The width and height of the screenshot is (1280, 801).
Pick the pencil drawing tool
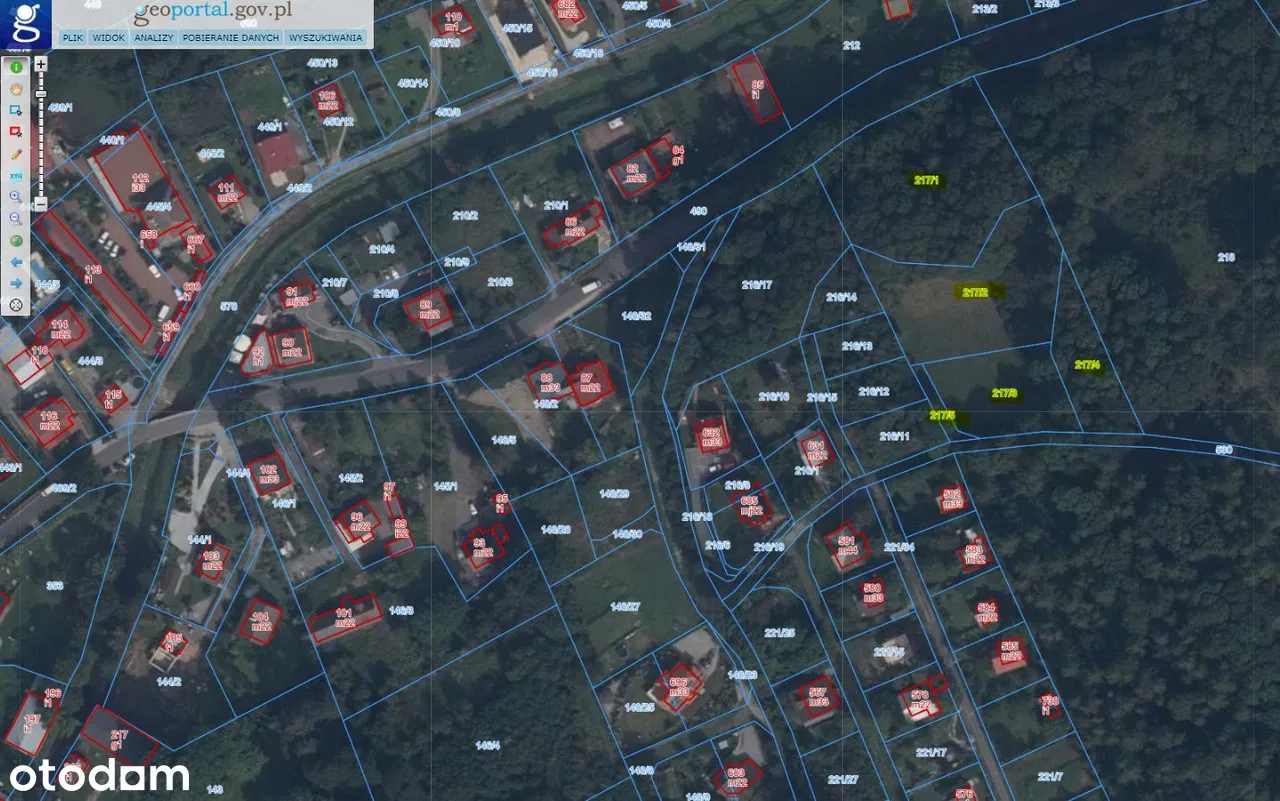pos(16,154)
